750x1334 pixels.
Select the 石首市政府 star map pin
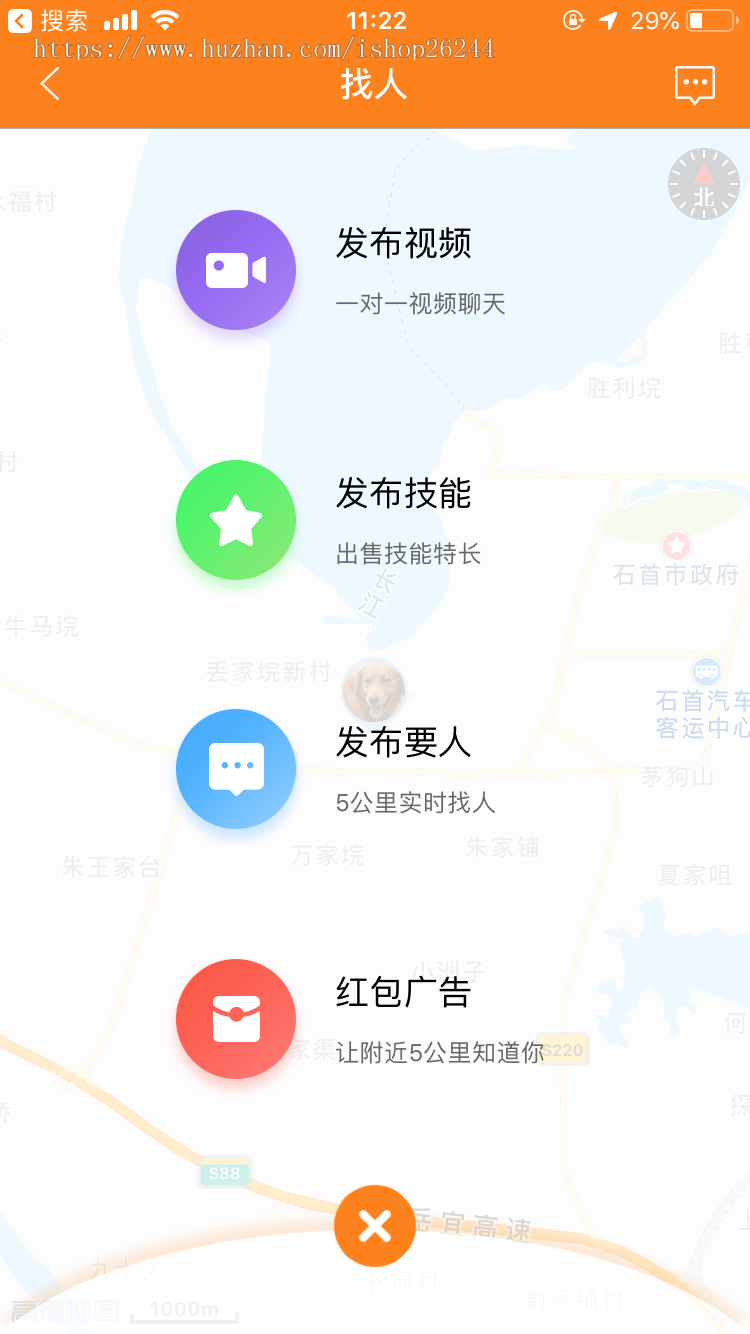(x=677, y=545)
